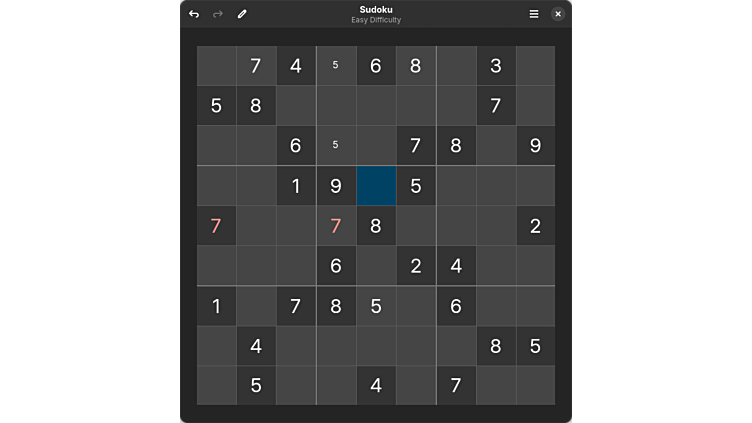Select the top-right empty corner cell
The height and width of the screenshot is (423, 752).
tap(536, 66)
